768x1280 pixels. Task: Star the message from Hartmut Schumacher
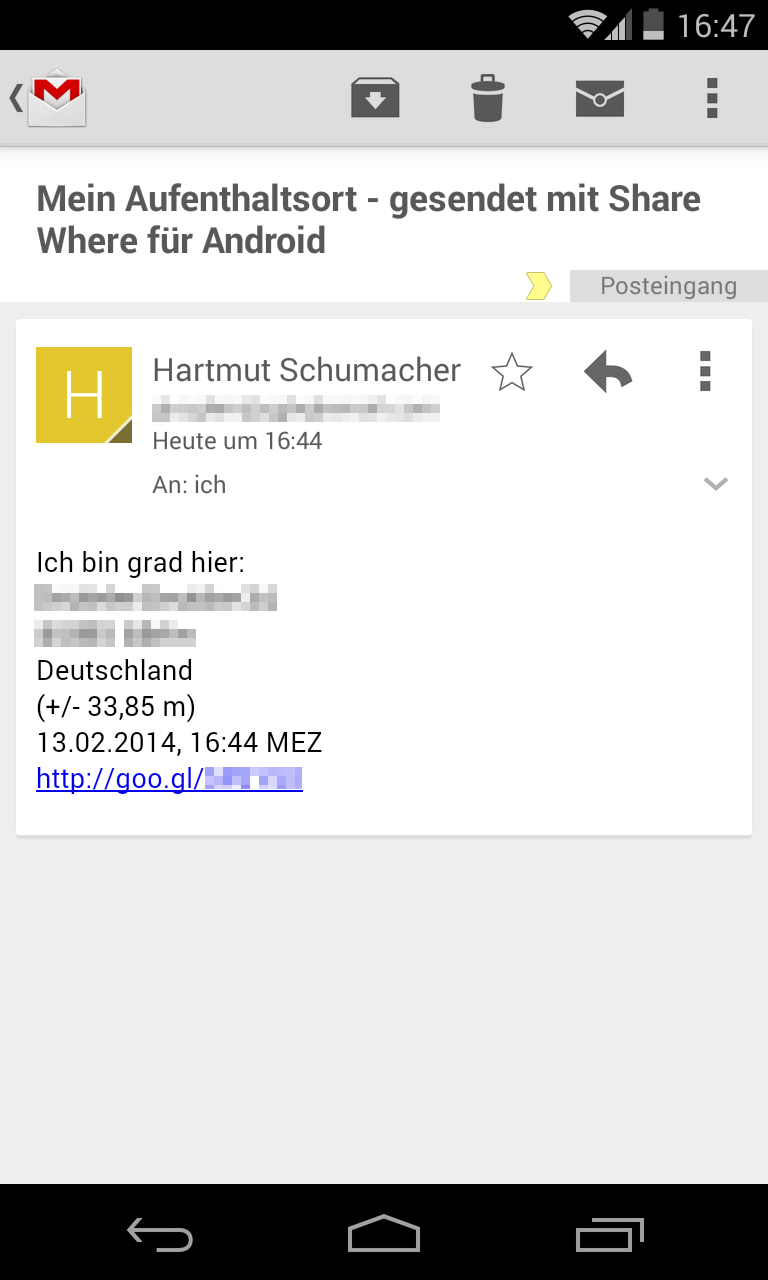(x=512, y=372)
